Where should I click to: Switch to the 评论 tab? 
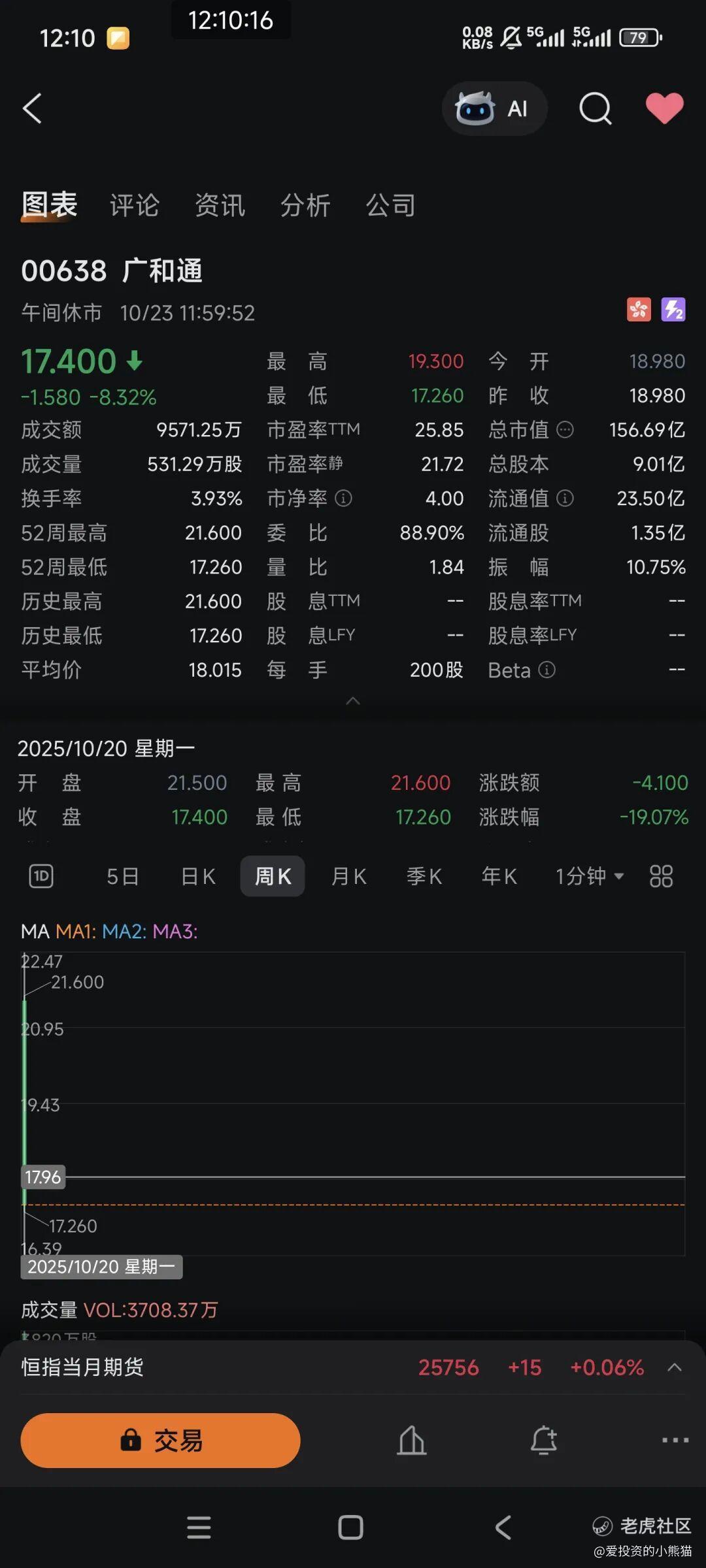click(135, 206)
